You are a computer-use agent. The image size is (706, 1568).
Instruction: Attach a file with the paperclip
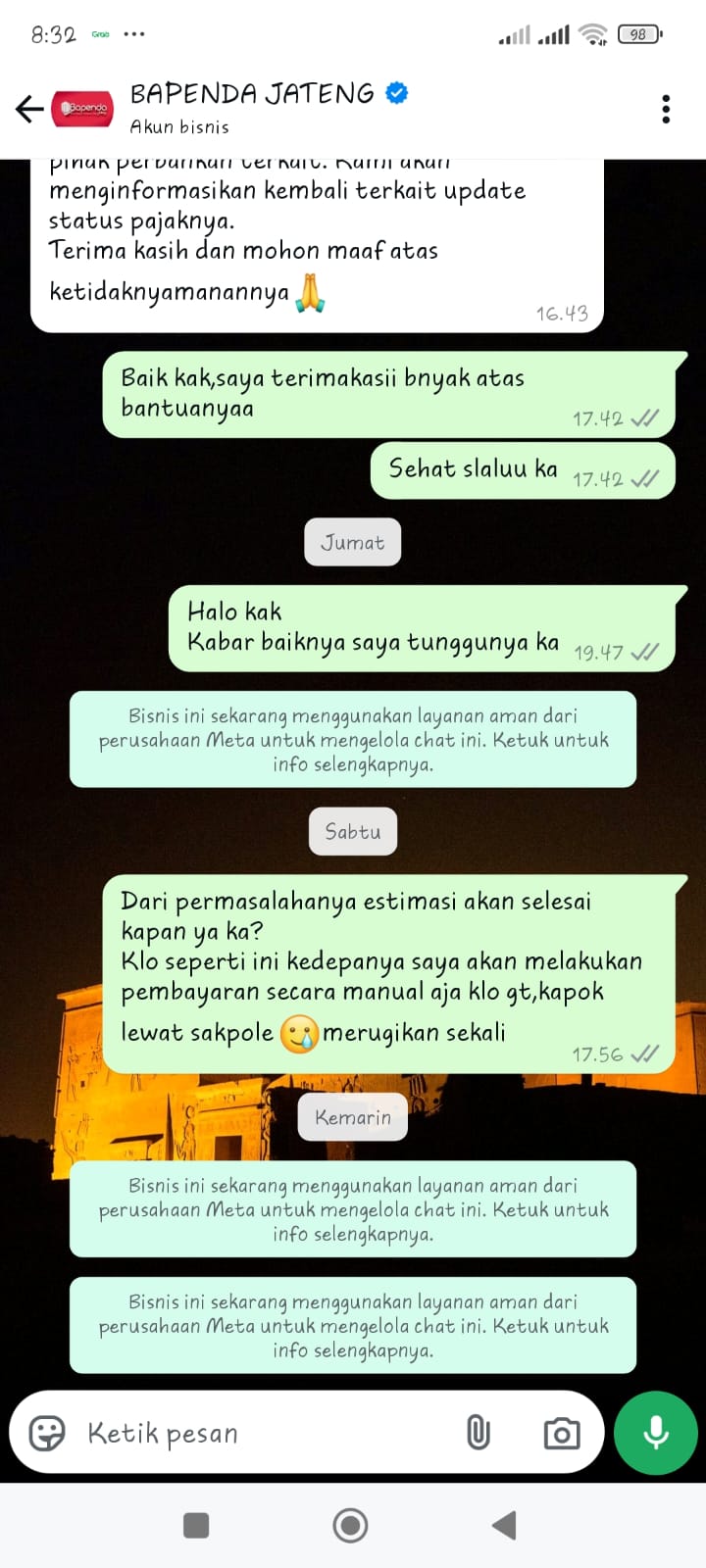coord(478,1433)
